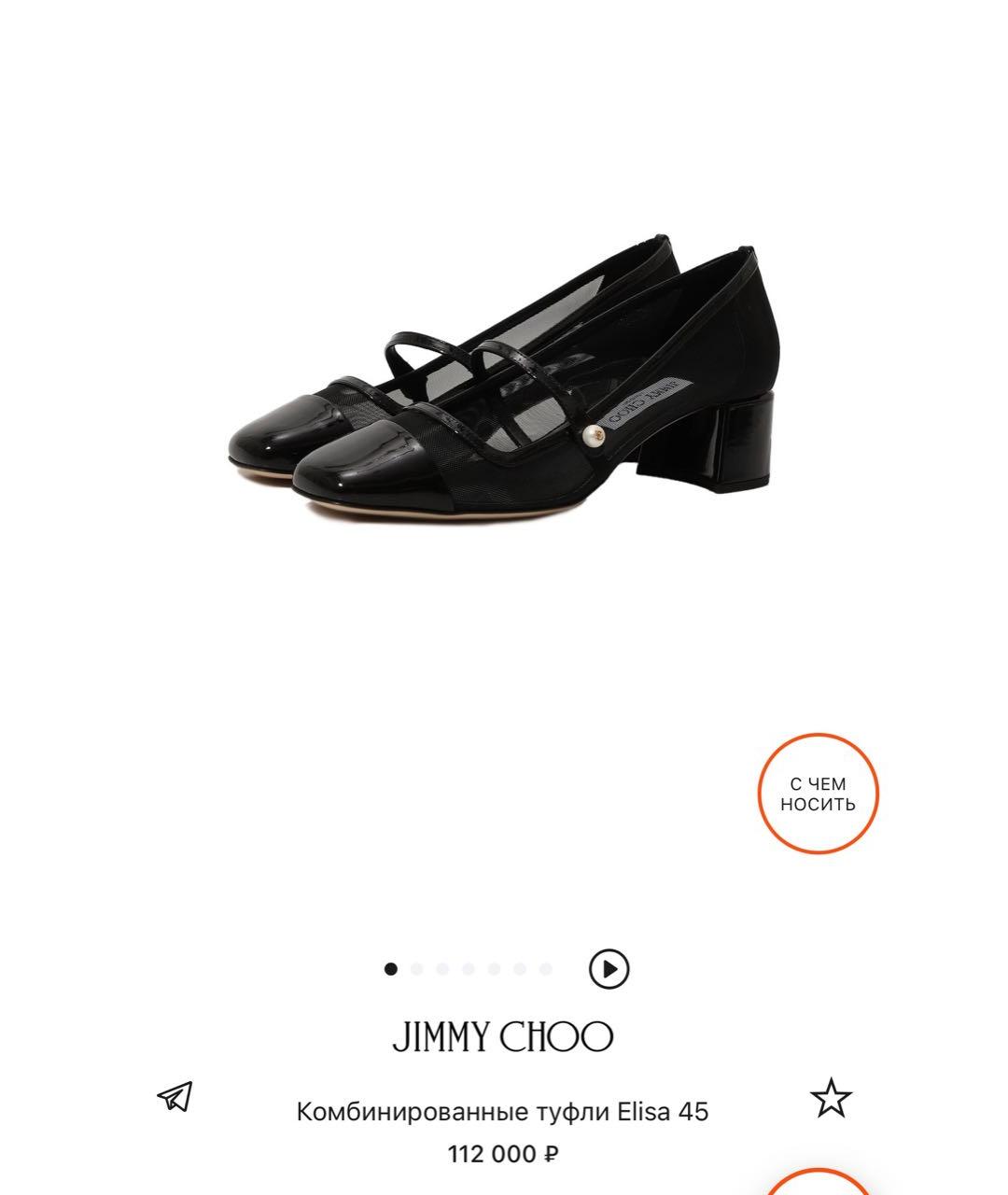Open the JIMMY CHOO brand page

(x=504, y=1033)
